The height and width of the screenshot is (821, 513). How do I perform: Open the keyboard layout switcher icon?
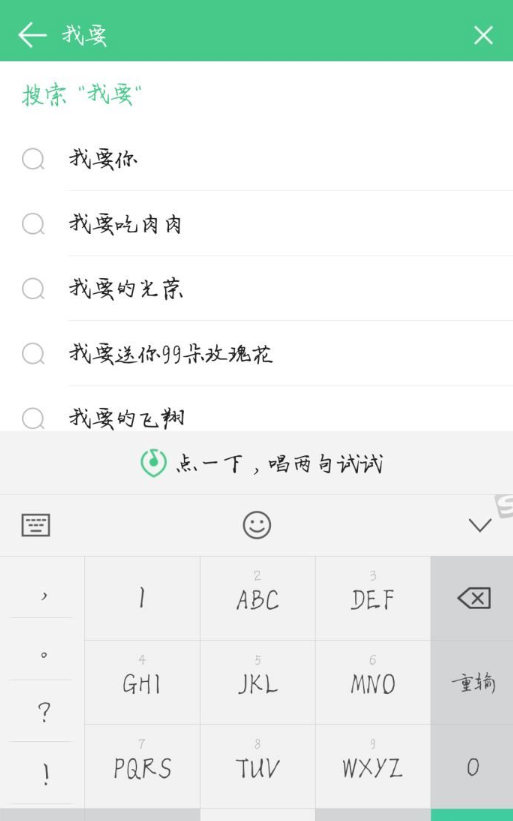click(x=36, y=525)
